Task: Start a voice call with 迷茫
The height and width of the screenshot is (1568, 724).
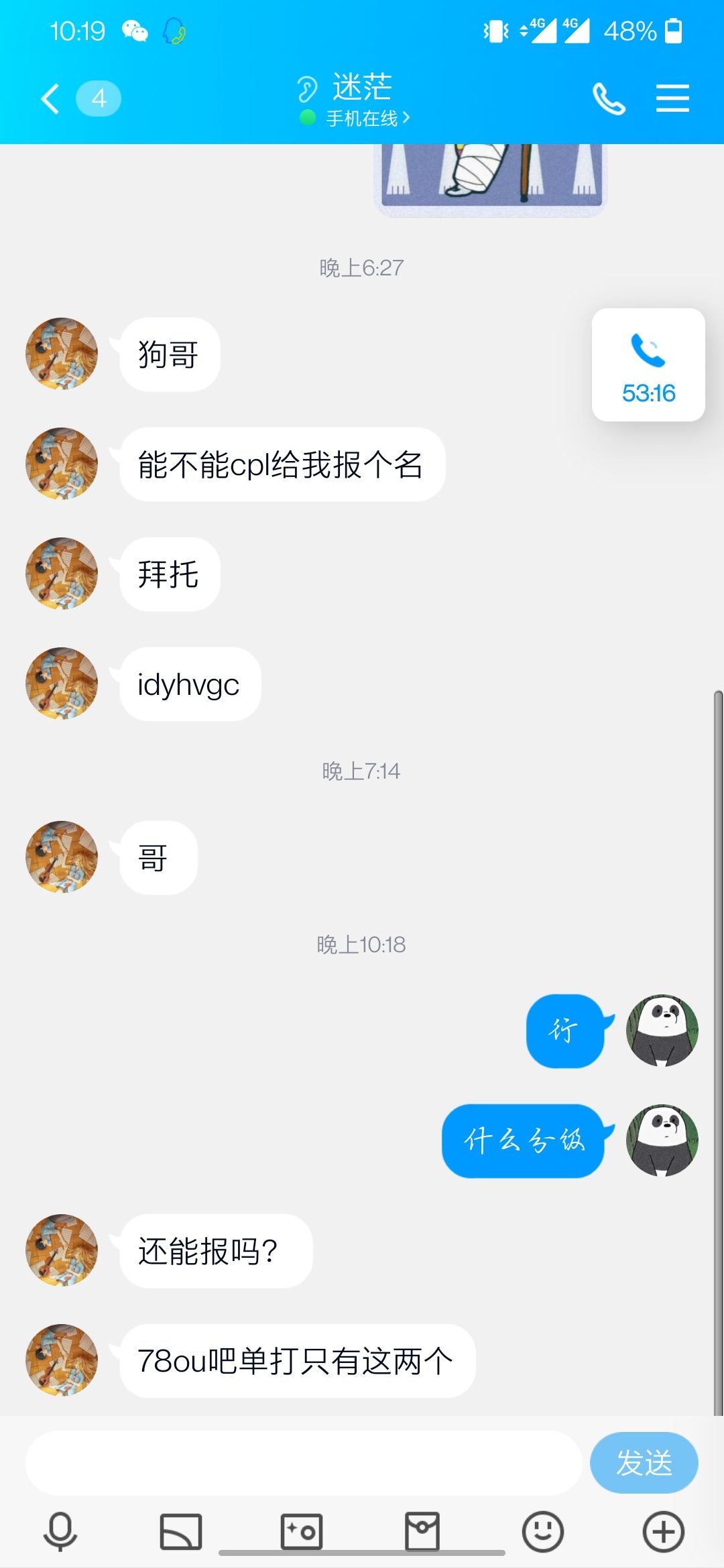Action: [609, 99]
